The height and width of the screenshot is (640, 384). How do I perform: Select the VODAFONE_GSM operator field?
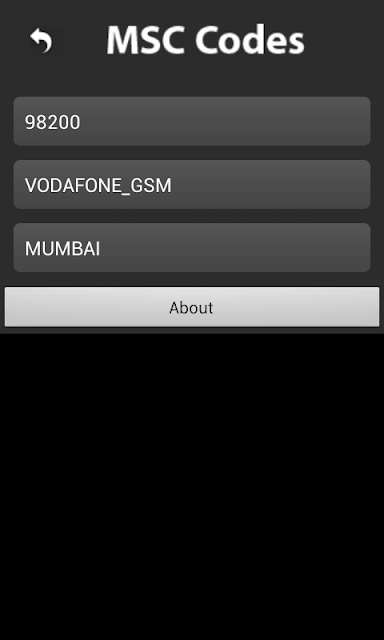coord(192,184)
